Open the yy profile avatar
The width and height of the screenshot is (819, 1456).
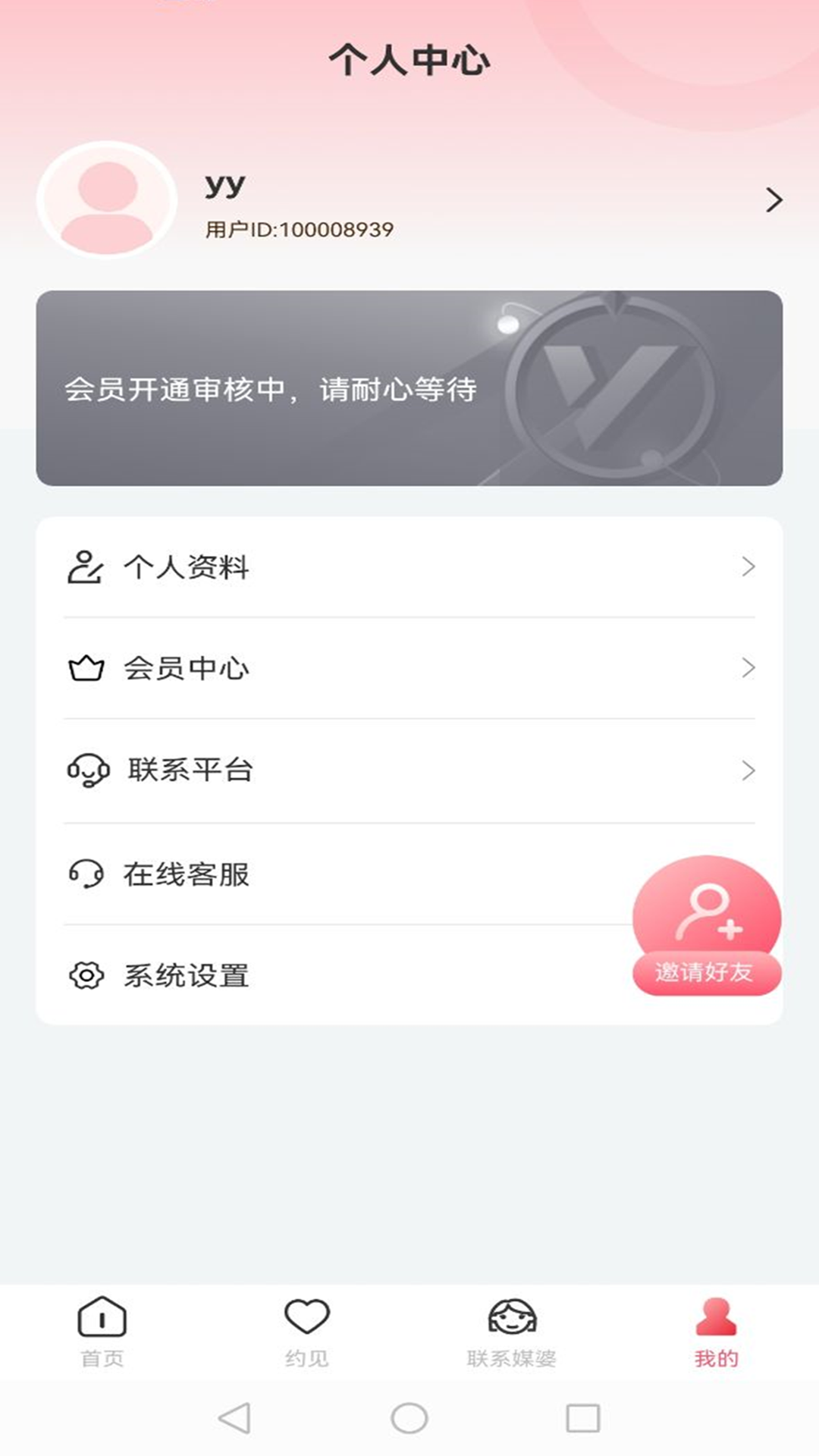tap(107, 200)
